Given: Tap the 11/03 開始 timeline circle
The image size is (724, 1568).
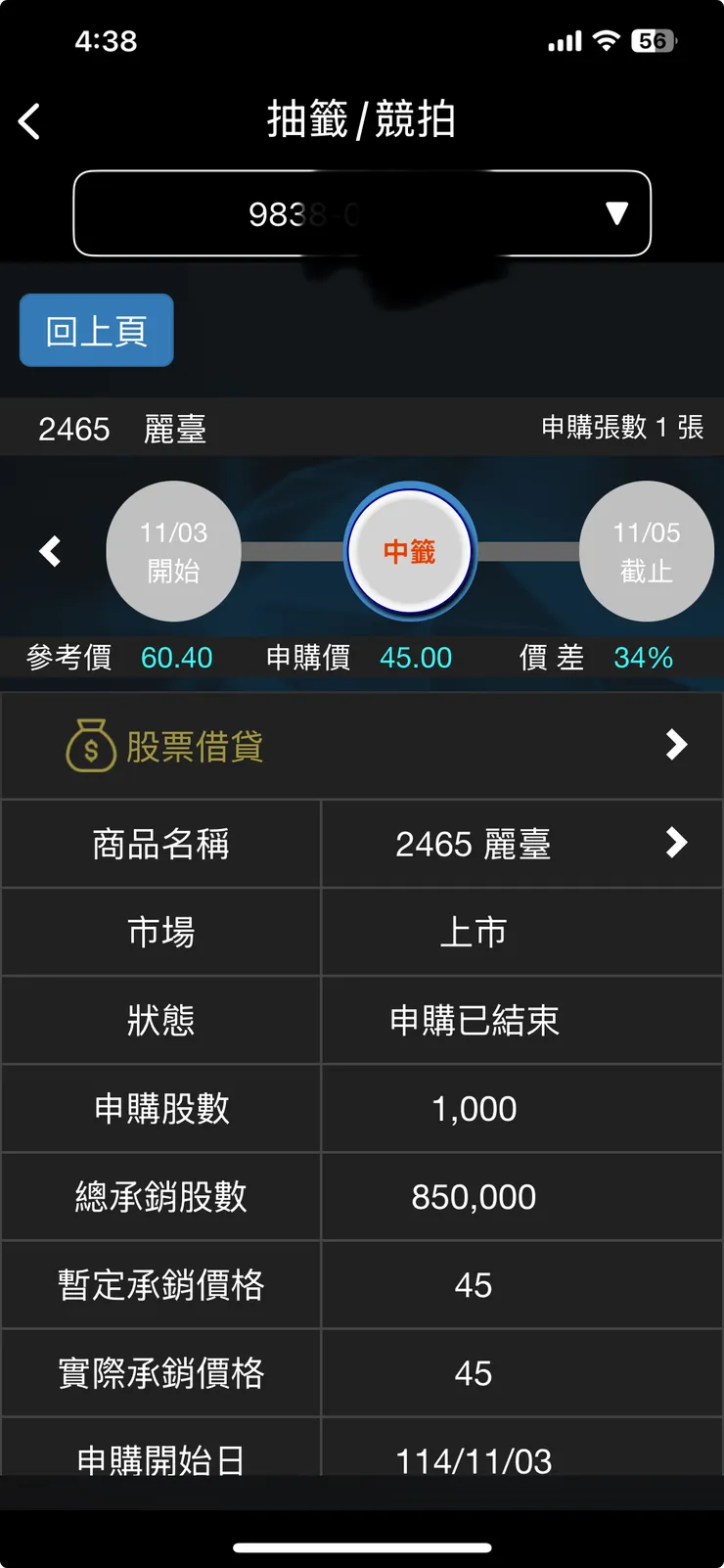Looking at the screenshot, I should coord(173,550).
